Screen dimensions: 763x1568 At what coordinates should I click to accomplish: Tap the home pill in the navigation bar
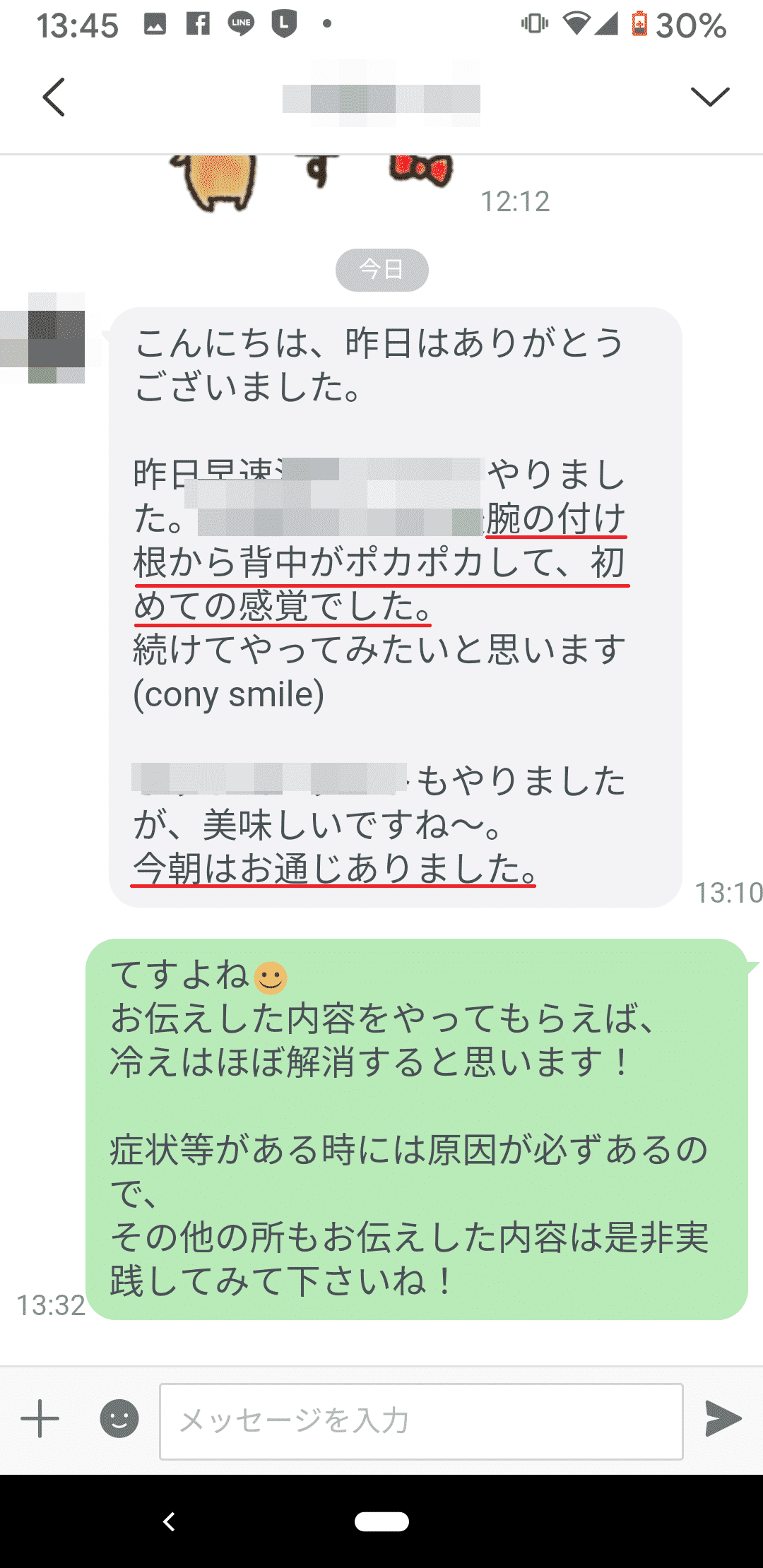381,1521
